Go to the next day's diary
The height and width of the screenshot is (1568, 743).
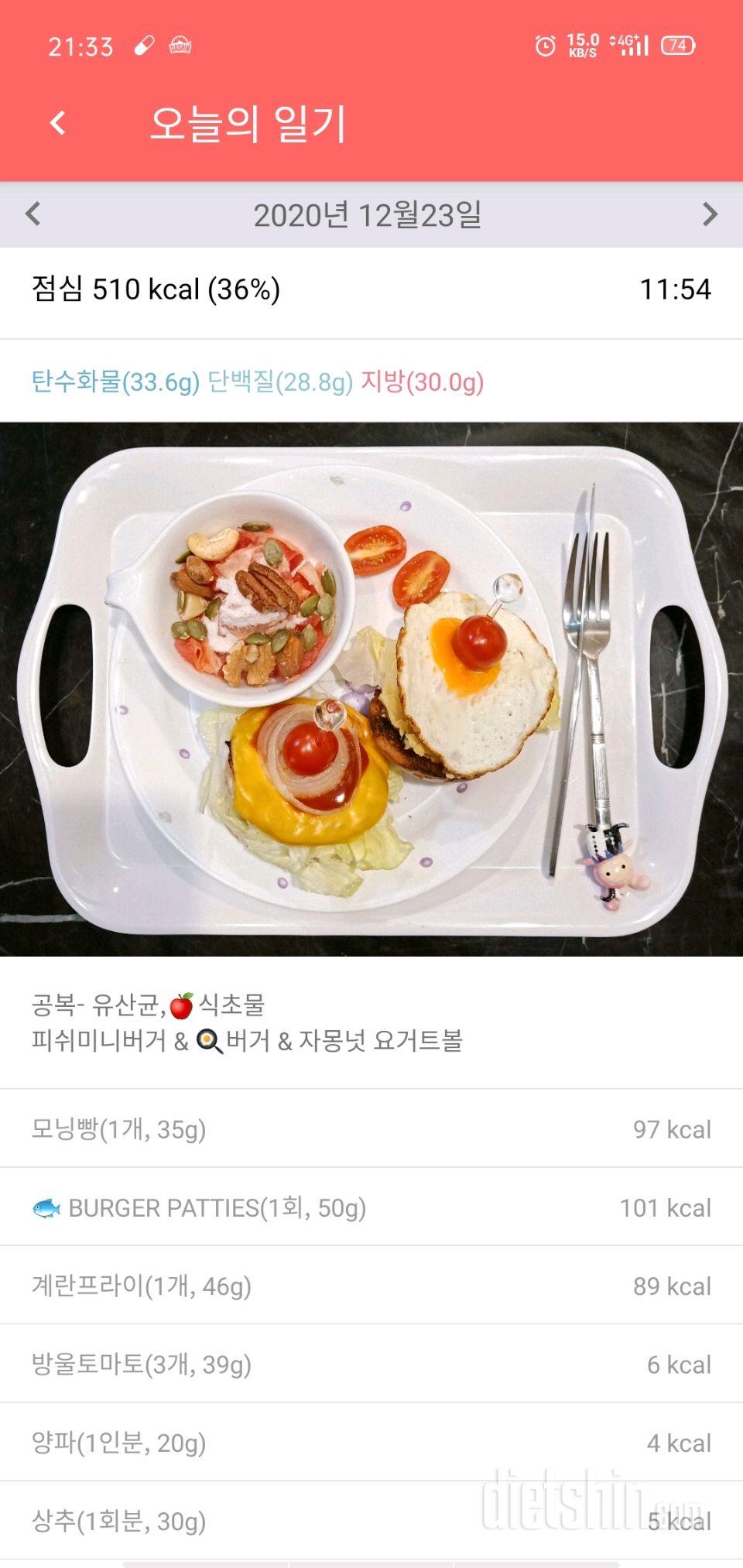tap(710, 214)
